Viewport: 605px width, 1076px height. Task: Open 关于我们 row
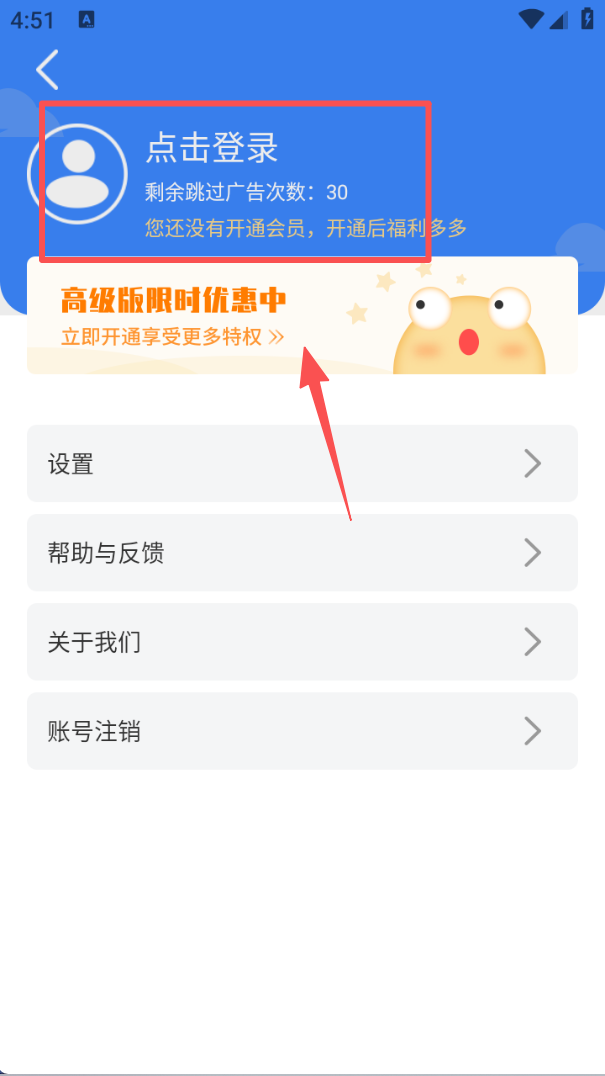point(302,641)
